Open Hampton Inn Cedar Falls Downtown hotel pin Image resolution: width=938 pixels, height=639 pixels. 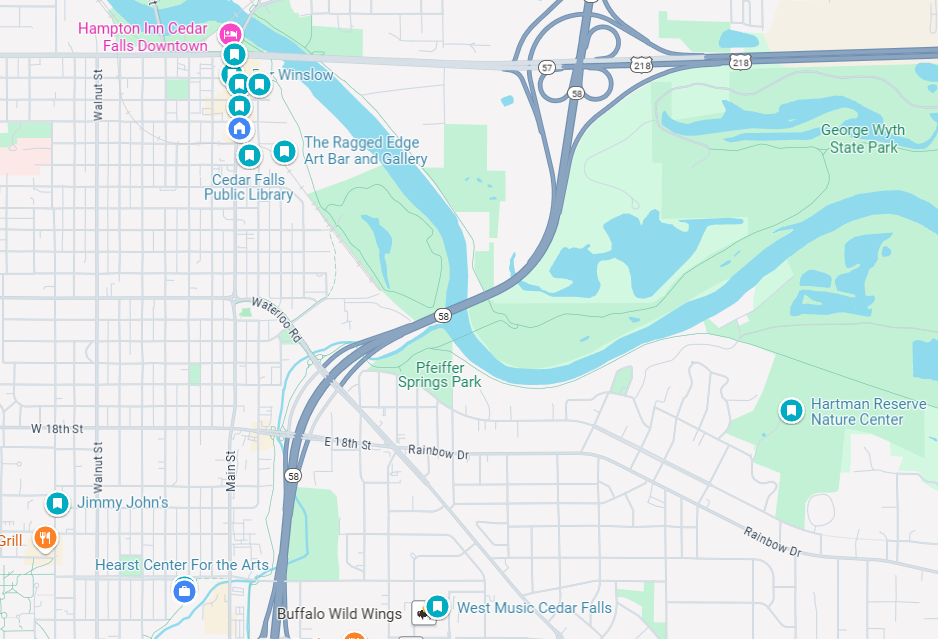[x=230, y=33]
